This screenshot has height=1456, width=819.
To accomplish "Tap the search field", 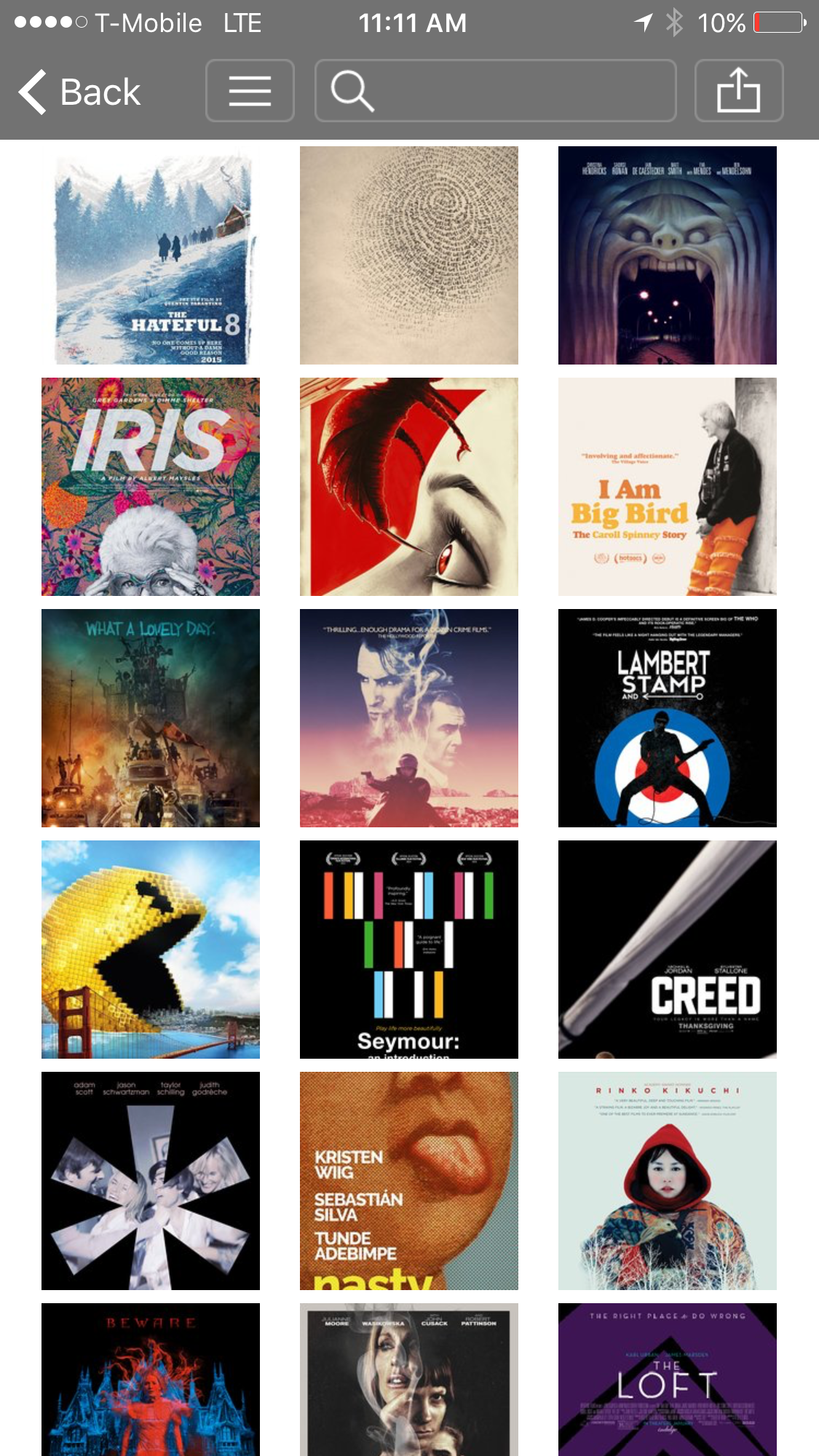I will [x=495, y=91].
